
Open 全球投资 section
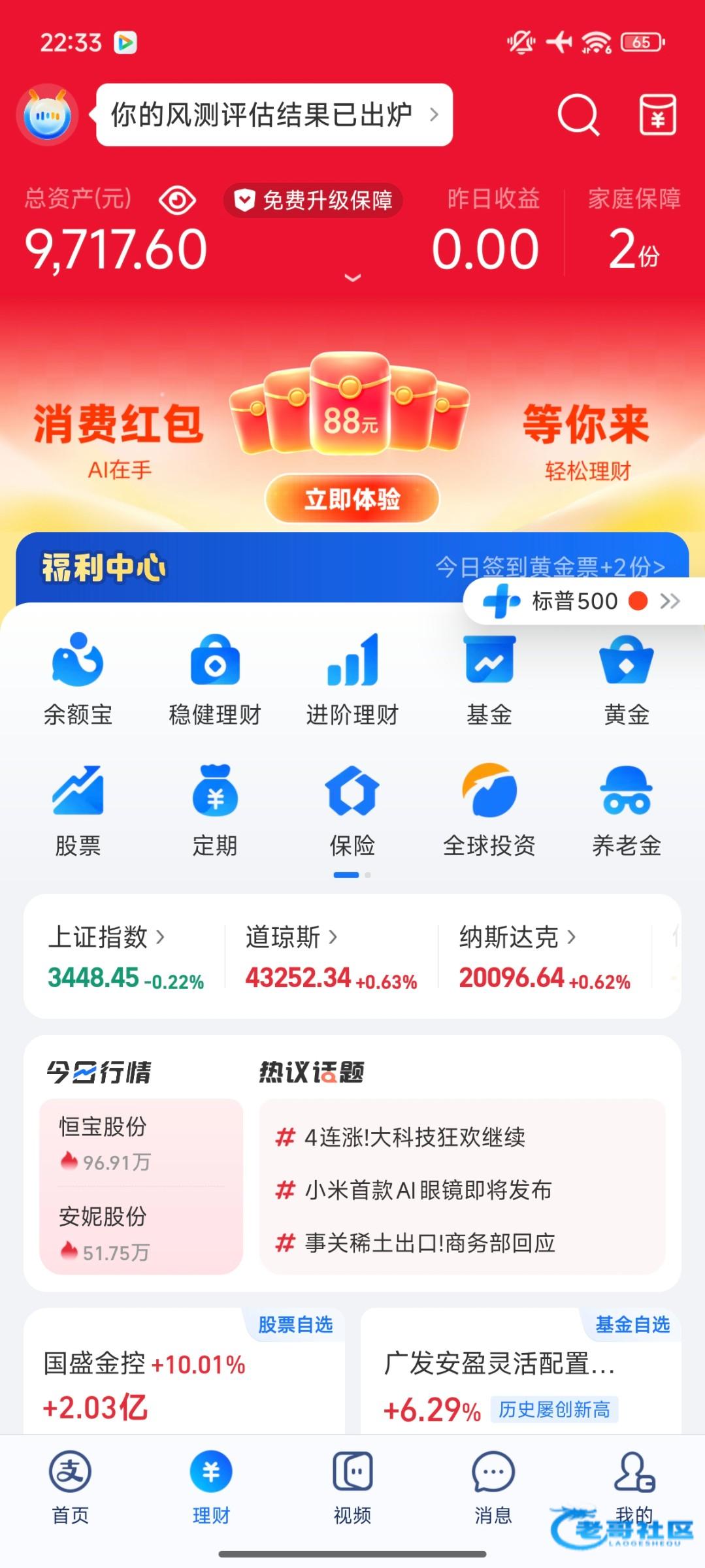(489, 810)
